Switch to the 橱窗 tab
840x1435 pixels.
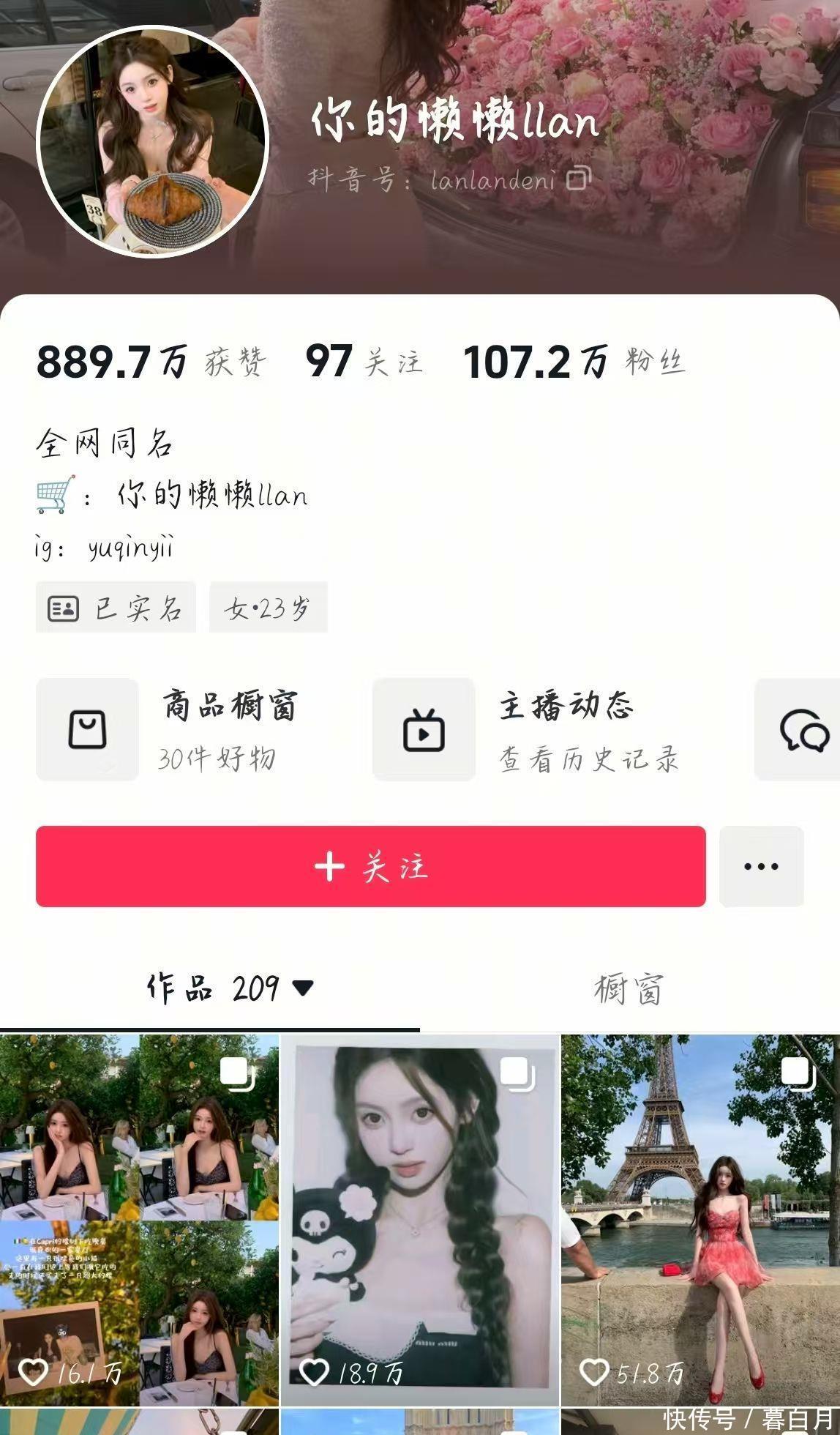coord(629,989)
